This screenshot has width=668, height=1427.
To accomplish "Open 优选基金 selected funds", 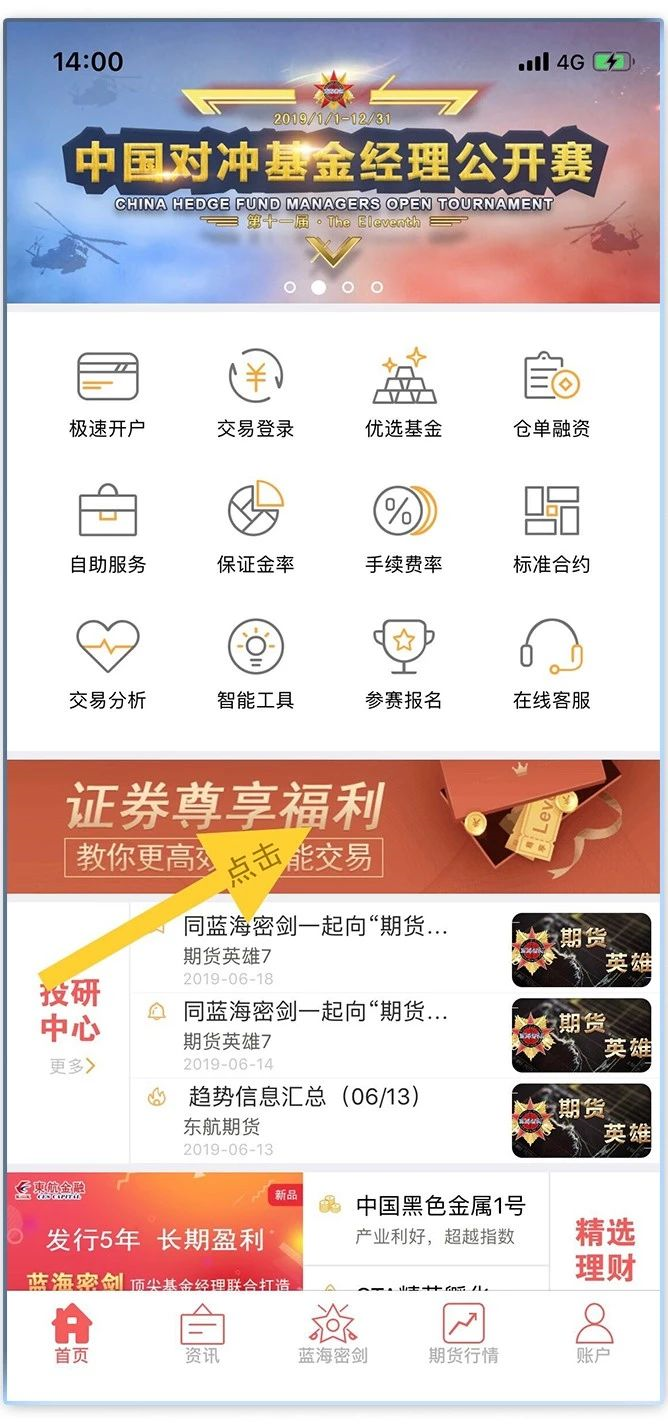I will coord(403,394).
